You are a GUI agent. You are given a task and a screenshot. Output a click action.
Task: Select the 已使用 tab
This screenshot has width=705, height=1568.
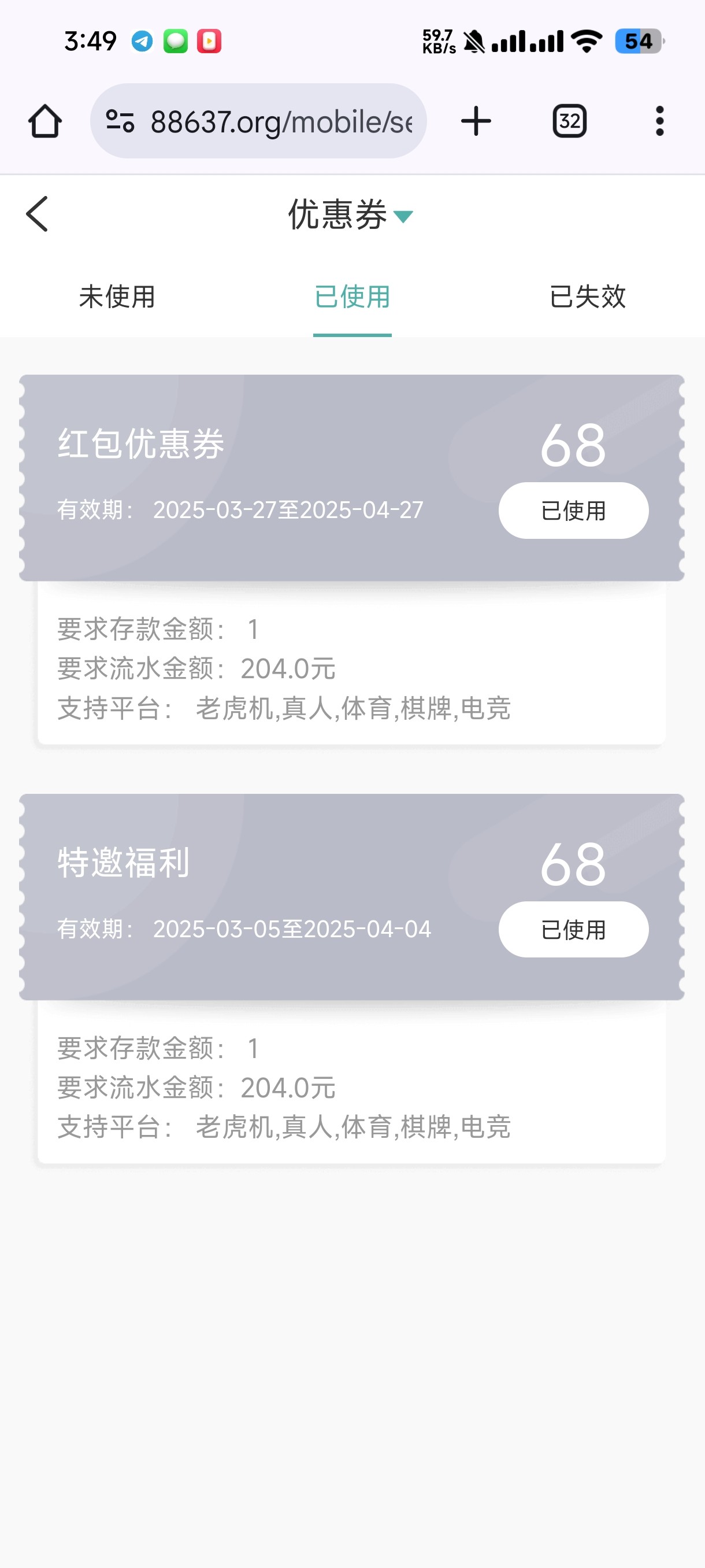352,297
